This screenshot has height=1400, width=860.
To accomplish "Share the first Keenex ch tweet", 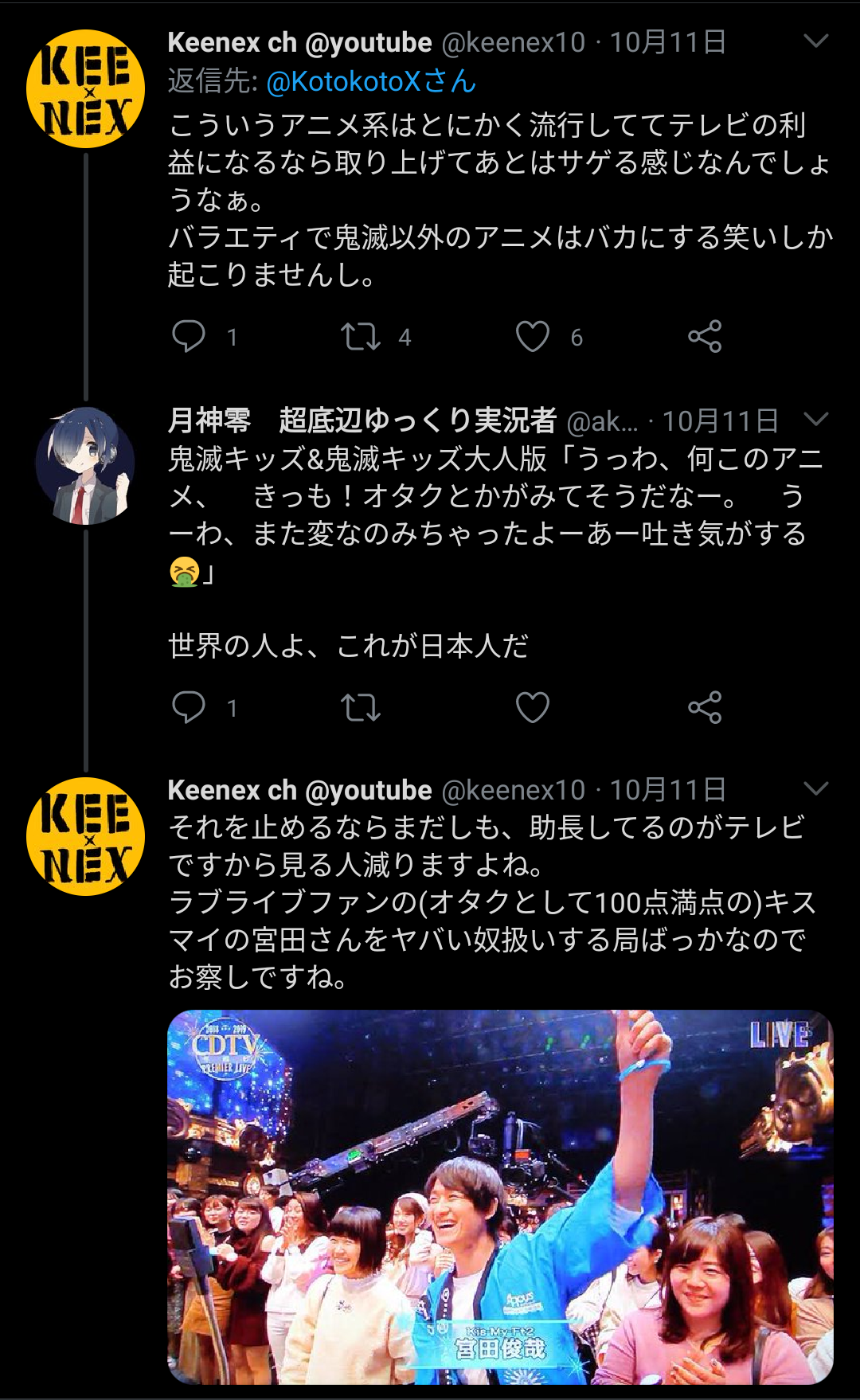I will click(705, 336).
